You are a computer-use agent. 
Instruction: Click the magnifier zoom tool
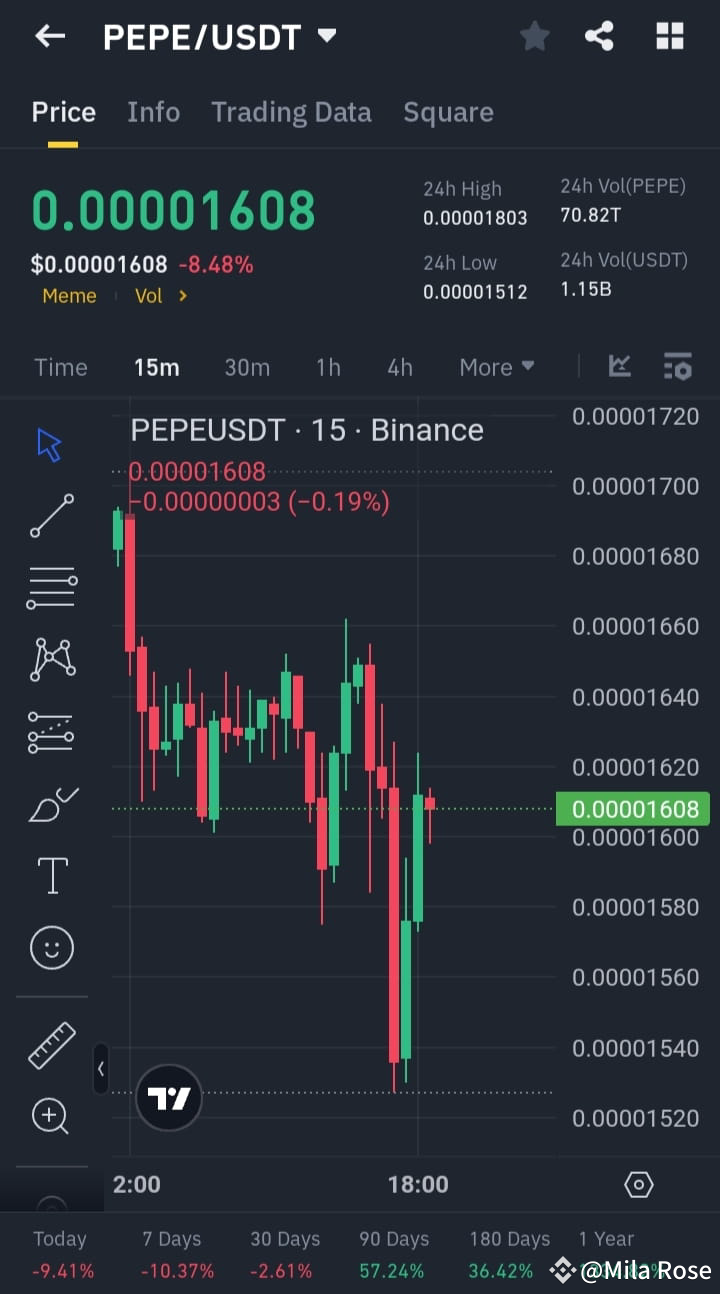(x=51, y=1116)
